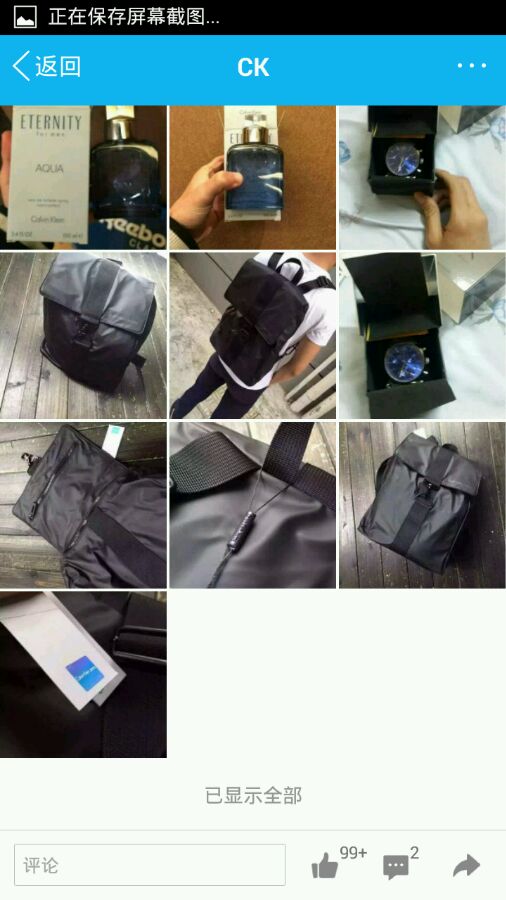Screen dimensions: 506x900
Task: Like this album with thumbs-up icon
Action: click(325, 866)
